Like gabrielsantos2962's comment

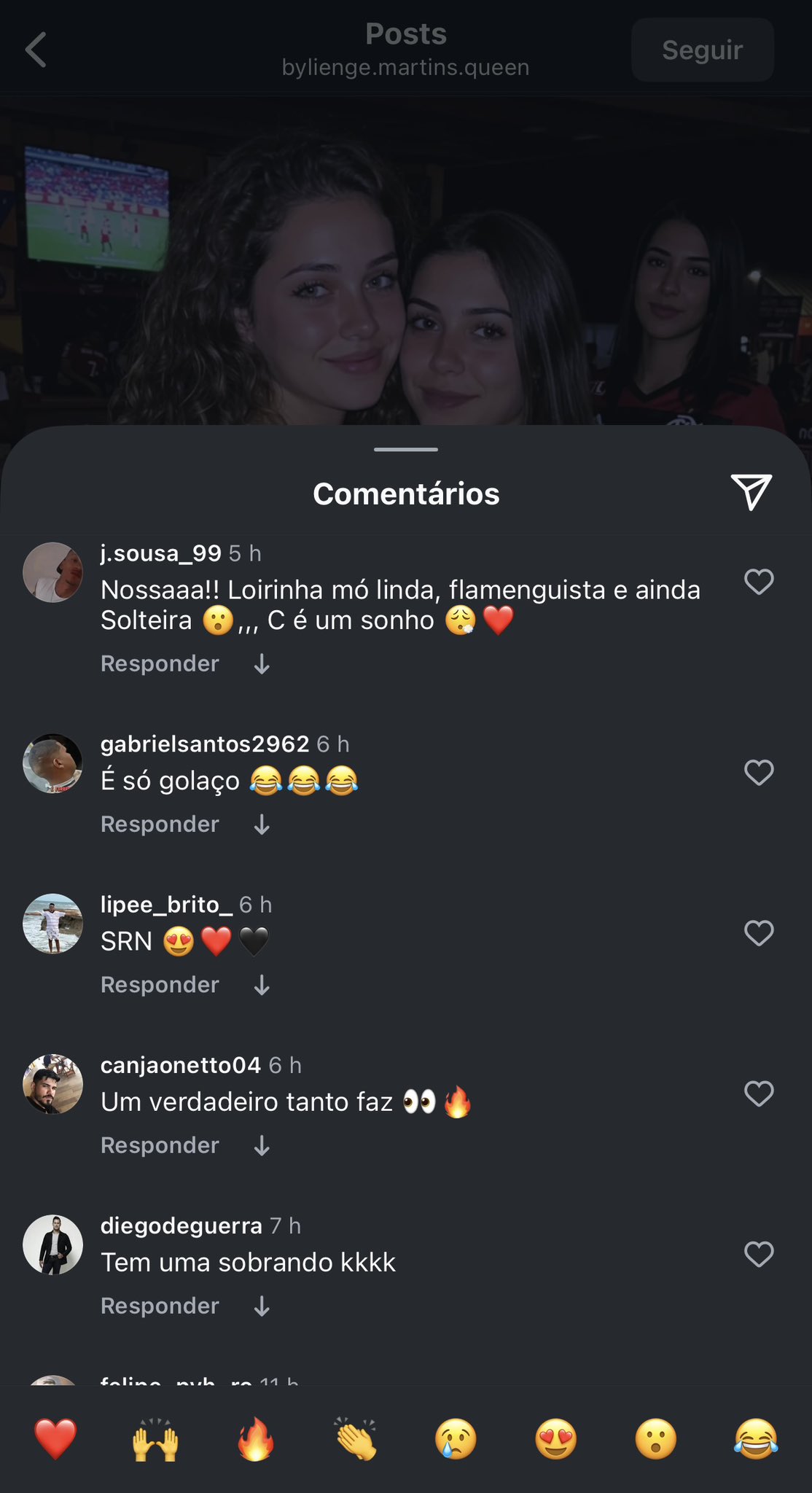tap(759, 772)
